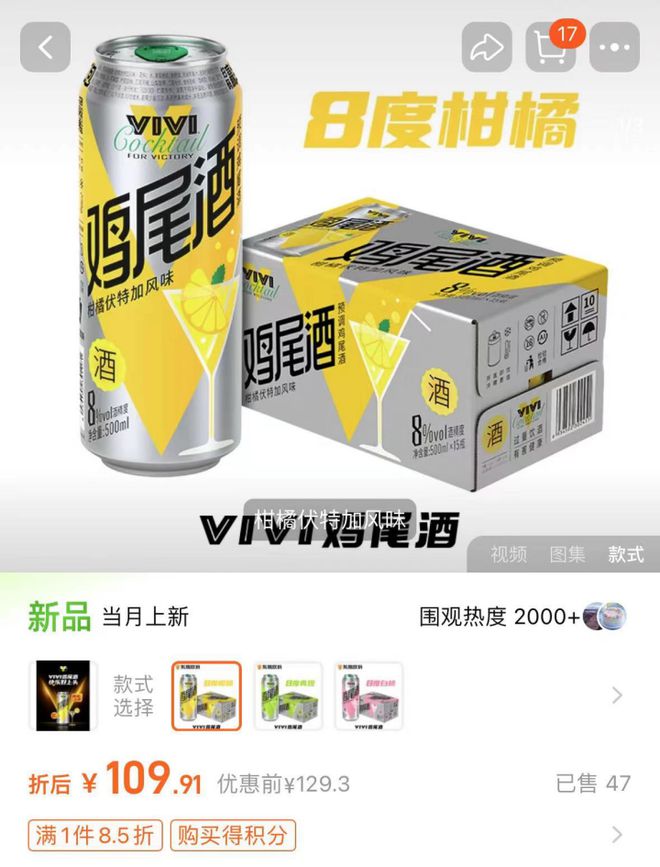Choose the yellow citrus can style
Screen dimensions: 660x867
coord(207,696)
